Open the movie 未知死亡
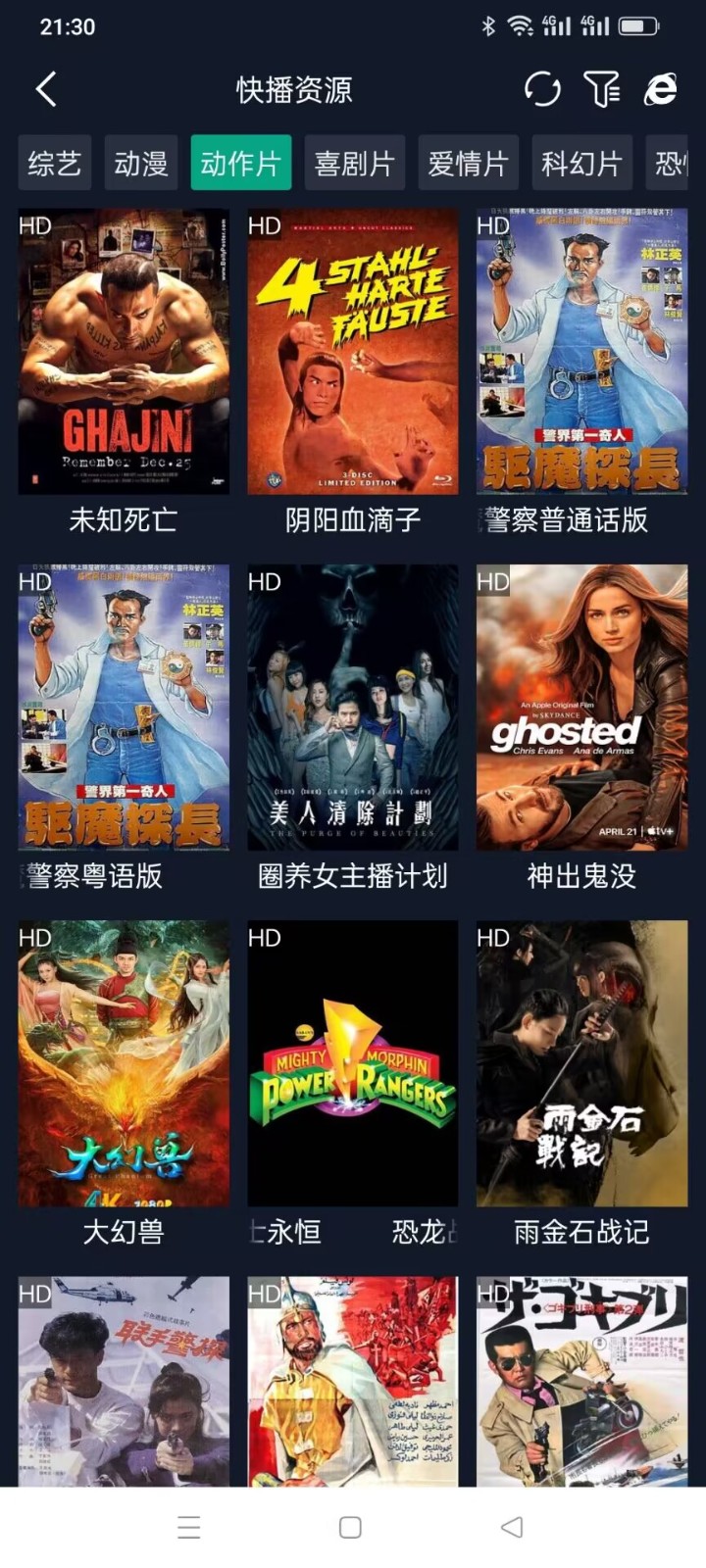 (x=124, y=353)
